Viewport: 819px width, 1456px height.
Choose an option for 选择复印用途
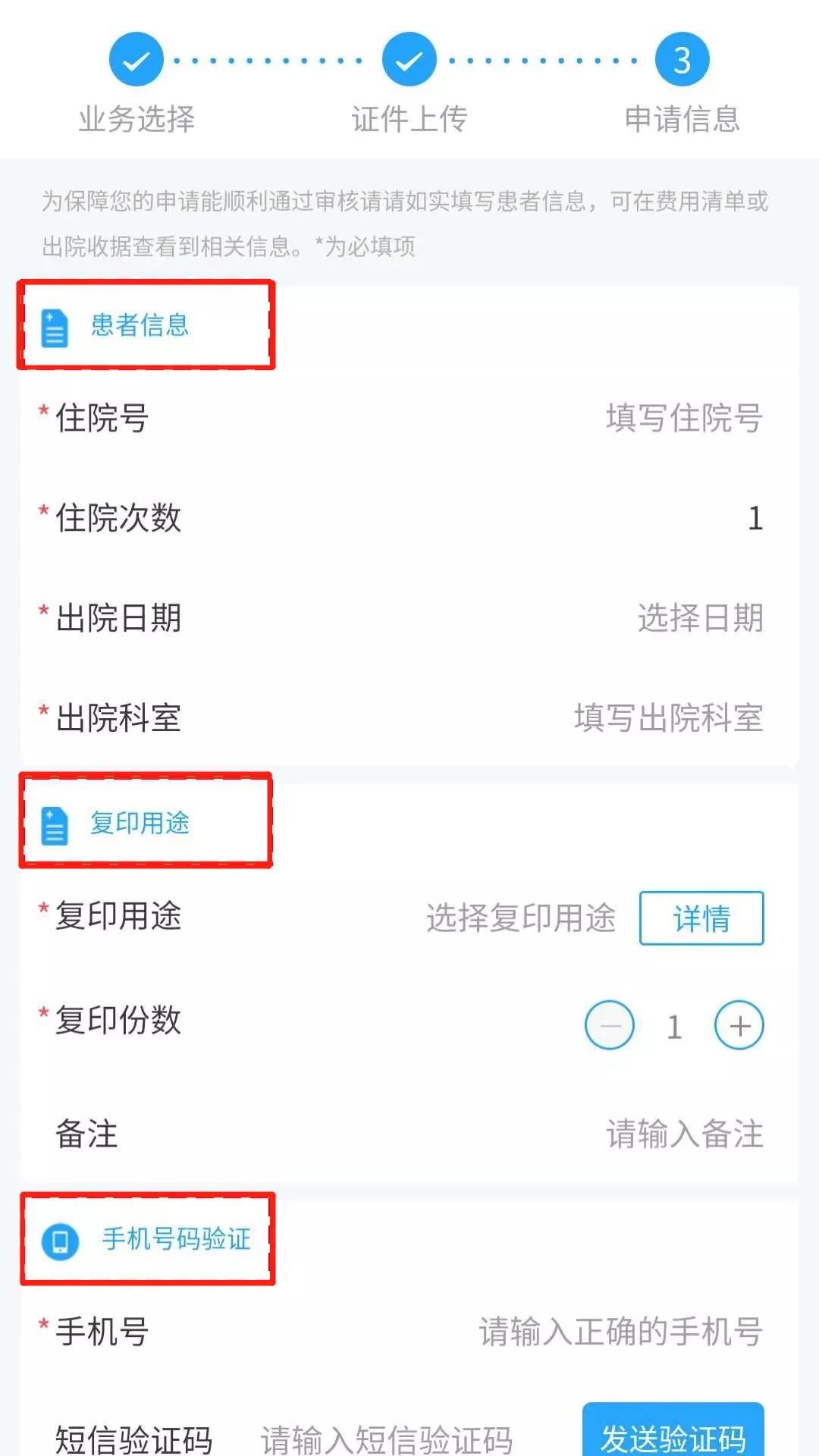(x=520, y=918)
